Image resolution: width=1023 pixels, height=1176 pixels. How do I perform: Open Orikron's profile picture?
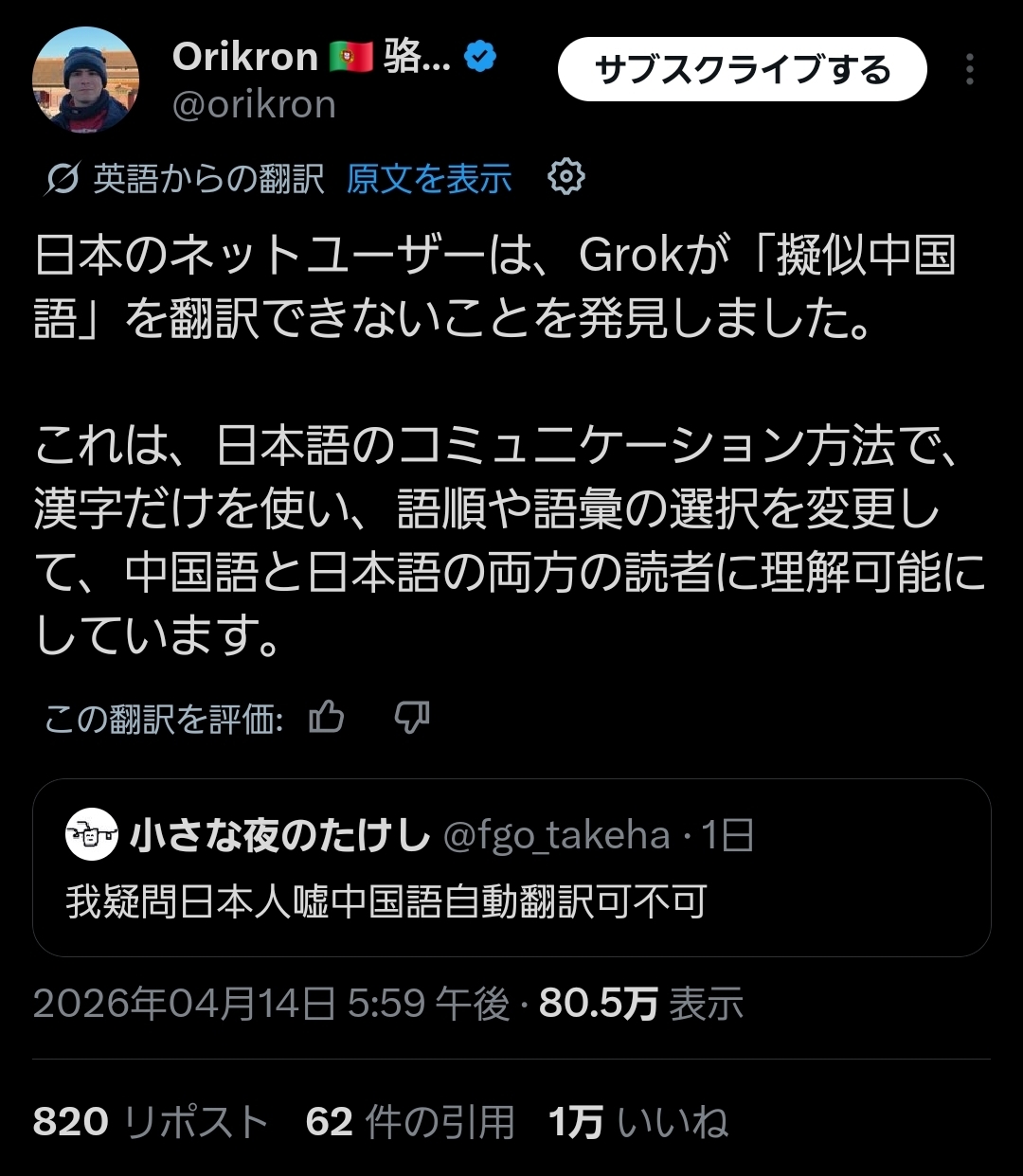[85, 80]
